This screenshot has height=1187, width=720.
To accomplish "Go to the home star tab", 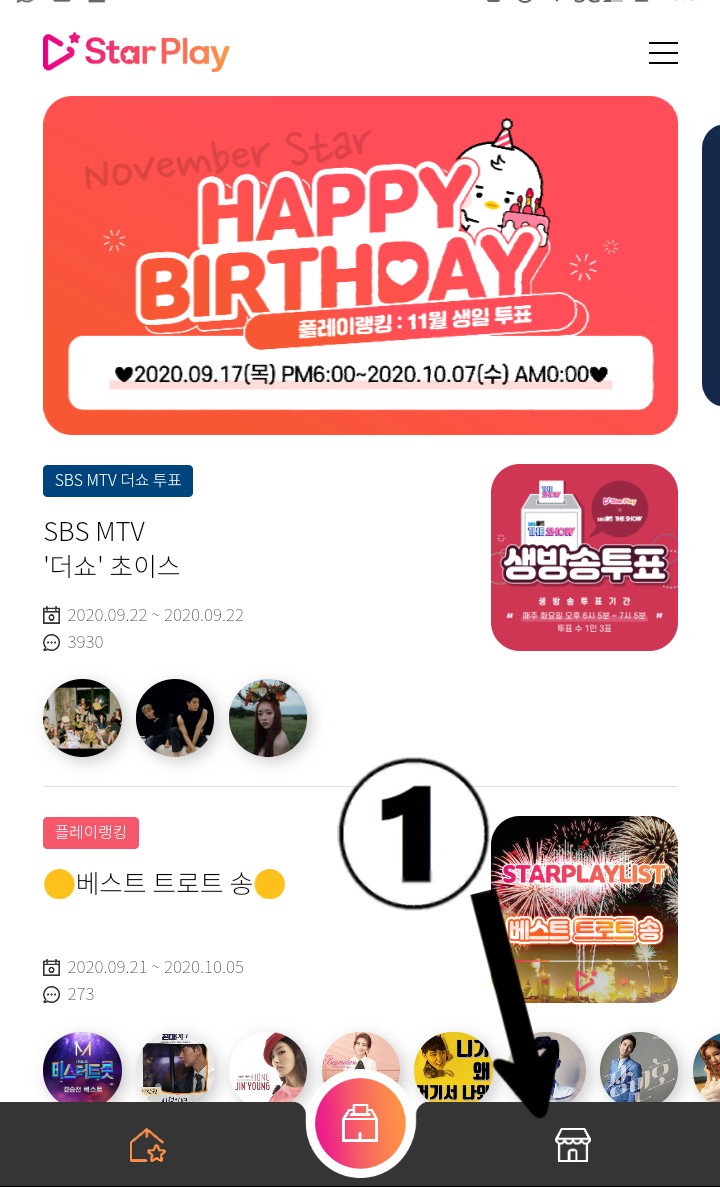I will coord(147,1145).
